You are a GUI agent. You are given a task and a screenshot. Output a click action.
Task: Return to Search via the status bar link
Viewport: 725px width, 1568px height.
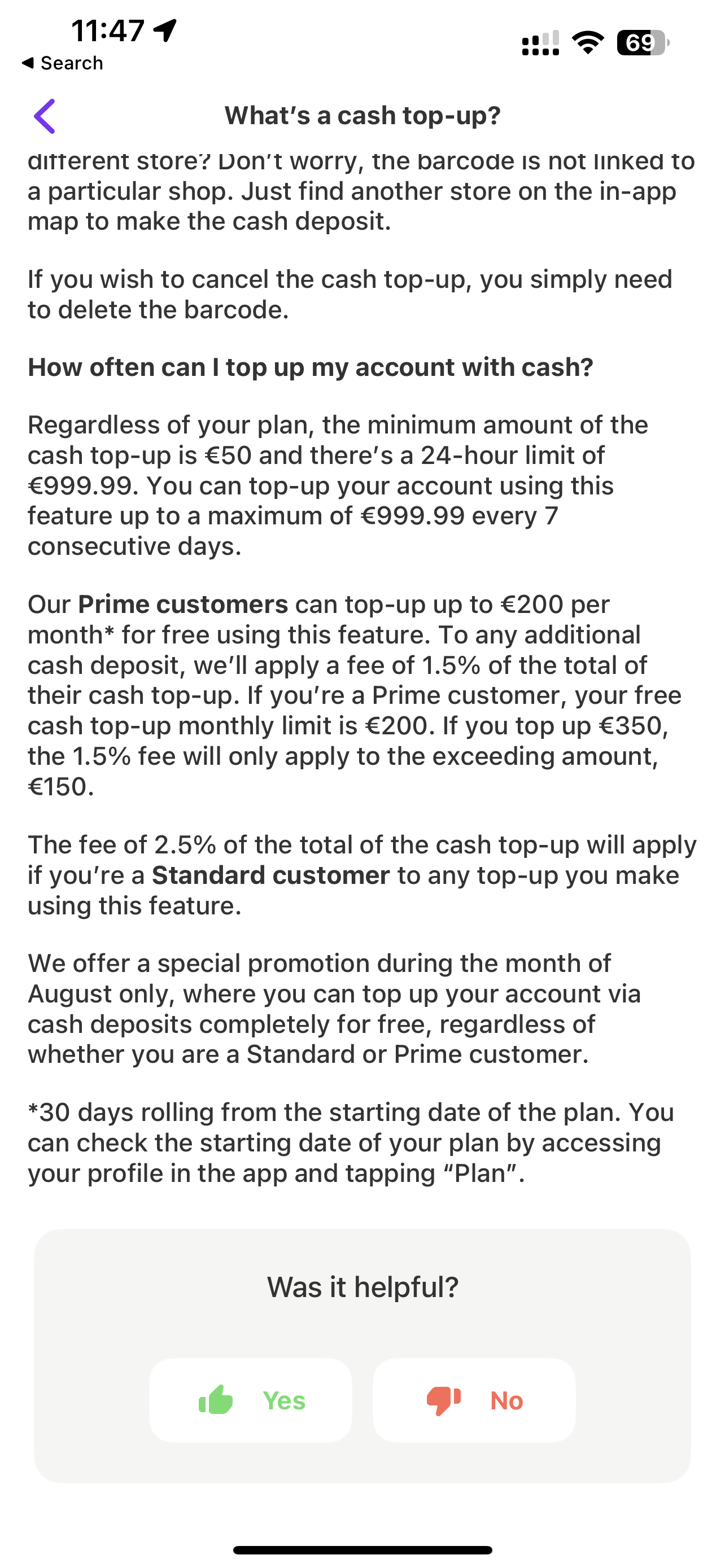63,63
